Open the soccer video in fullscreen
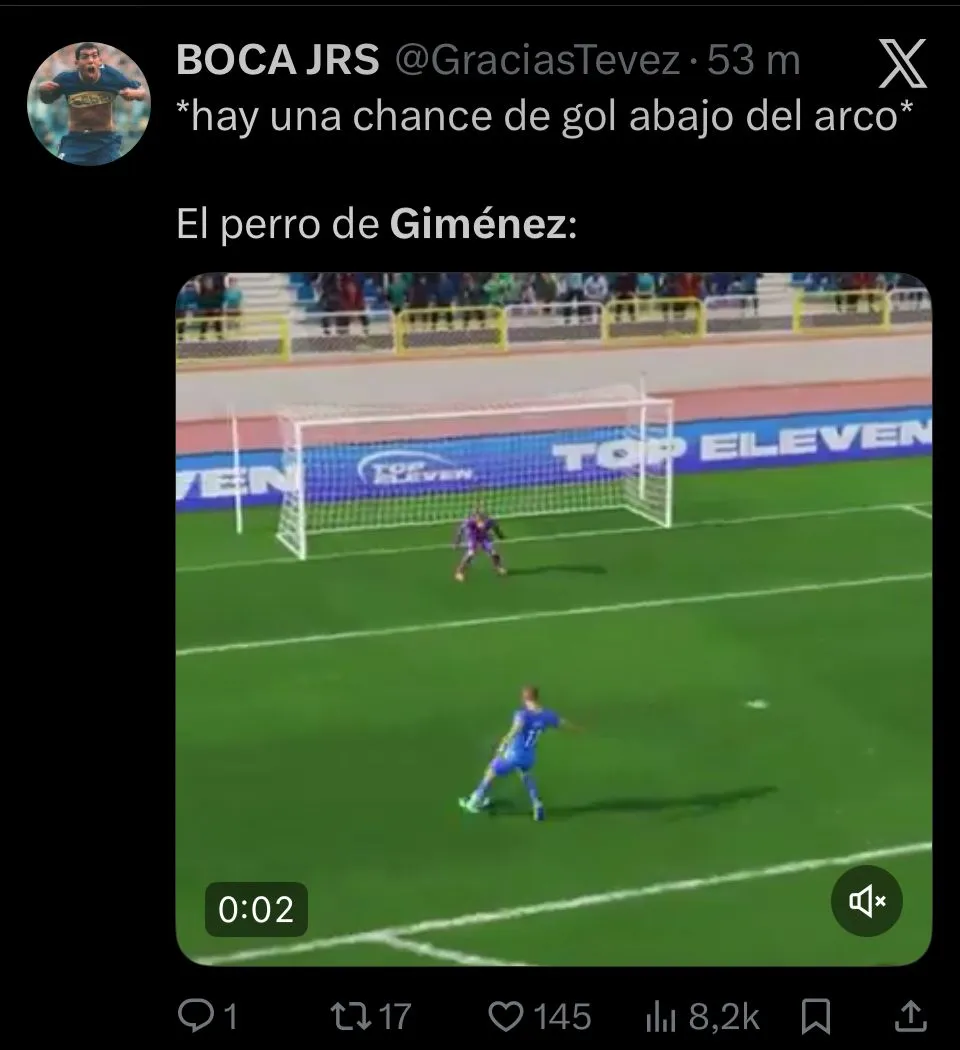This screenshot has height=1050, width=960. 553,618
